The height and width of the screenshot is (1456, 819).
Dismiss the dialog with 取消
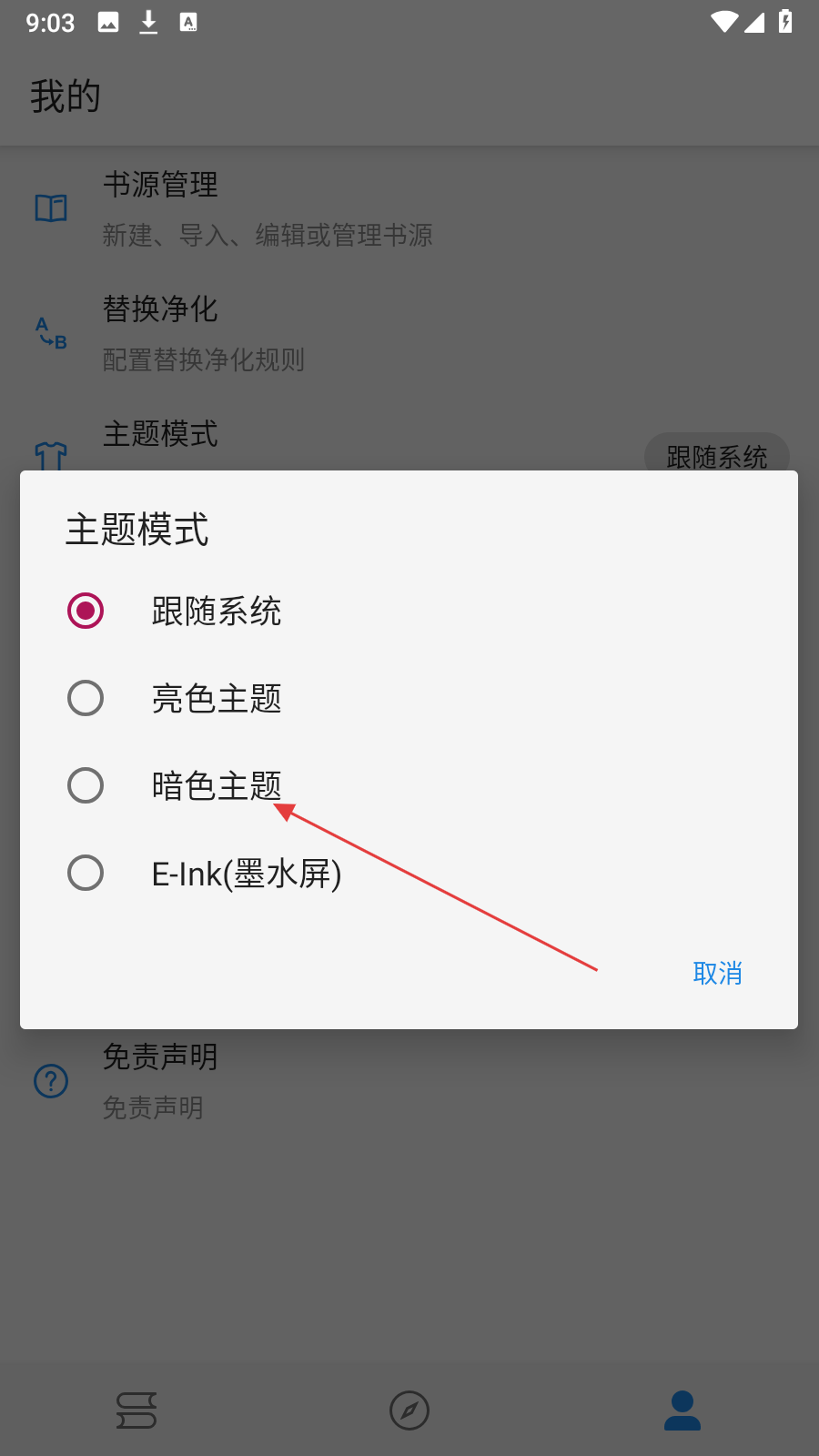pyautogui.click(x=717, y=973)
